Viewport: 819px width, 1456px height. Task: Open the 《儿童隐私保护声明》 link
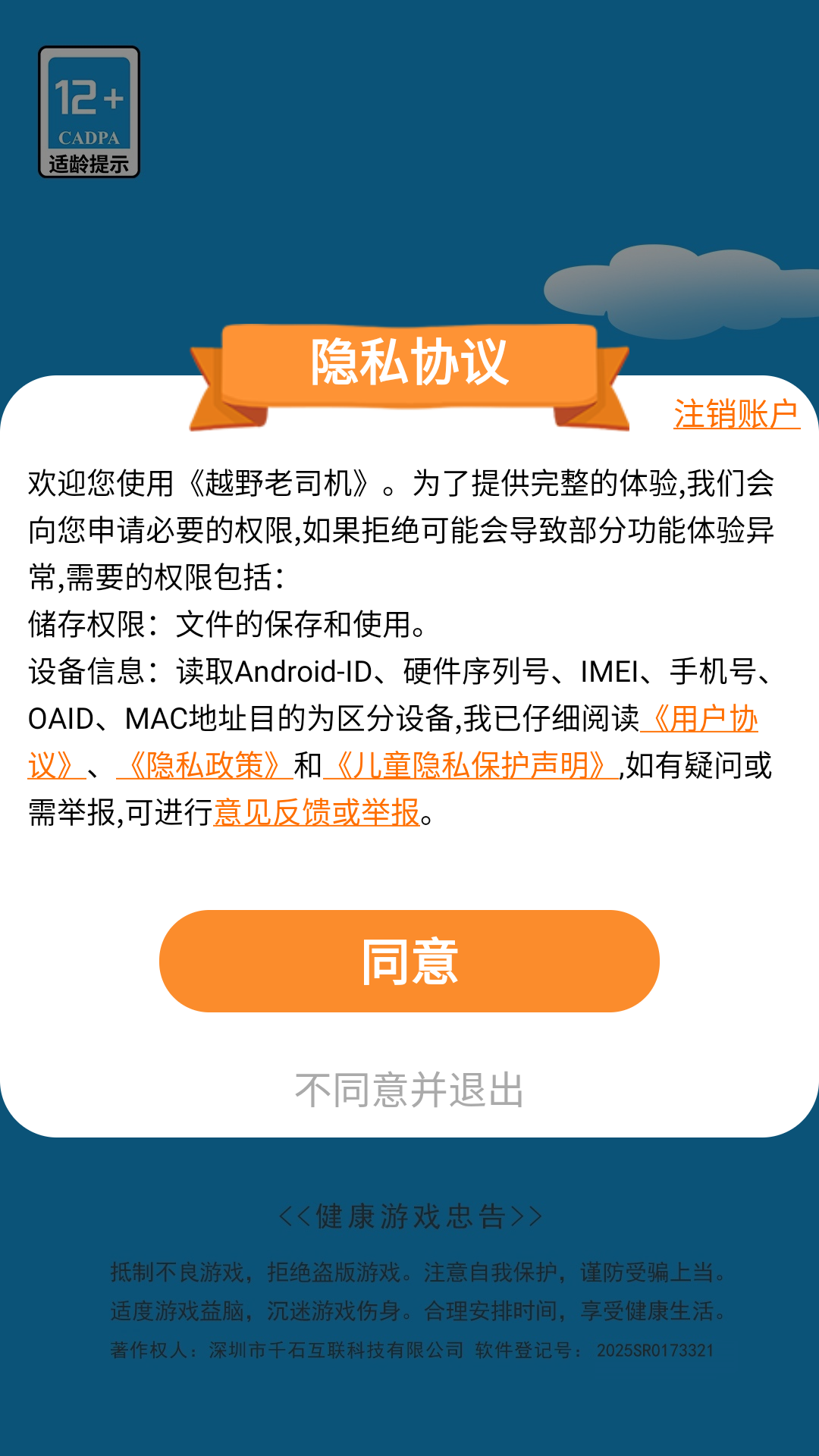pyautogui.click(x=470, y=766)
